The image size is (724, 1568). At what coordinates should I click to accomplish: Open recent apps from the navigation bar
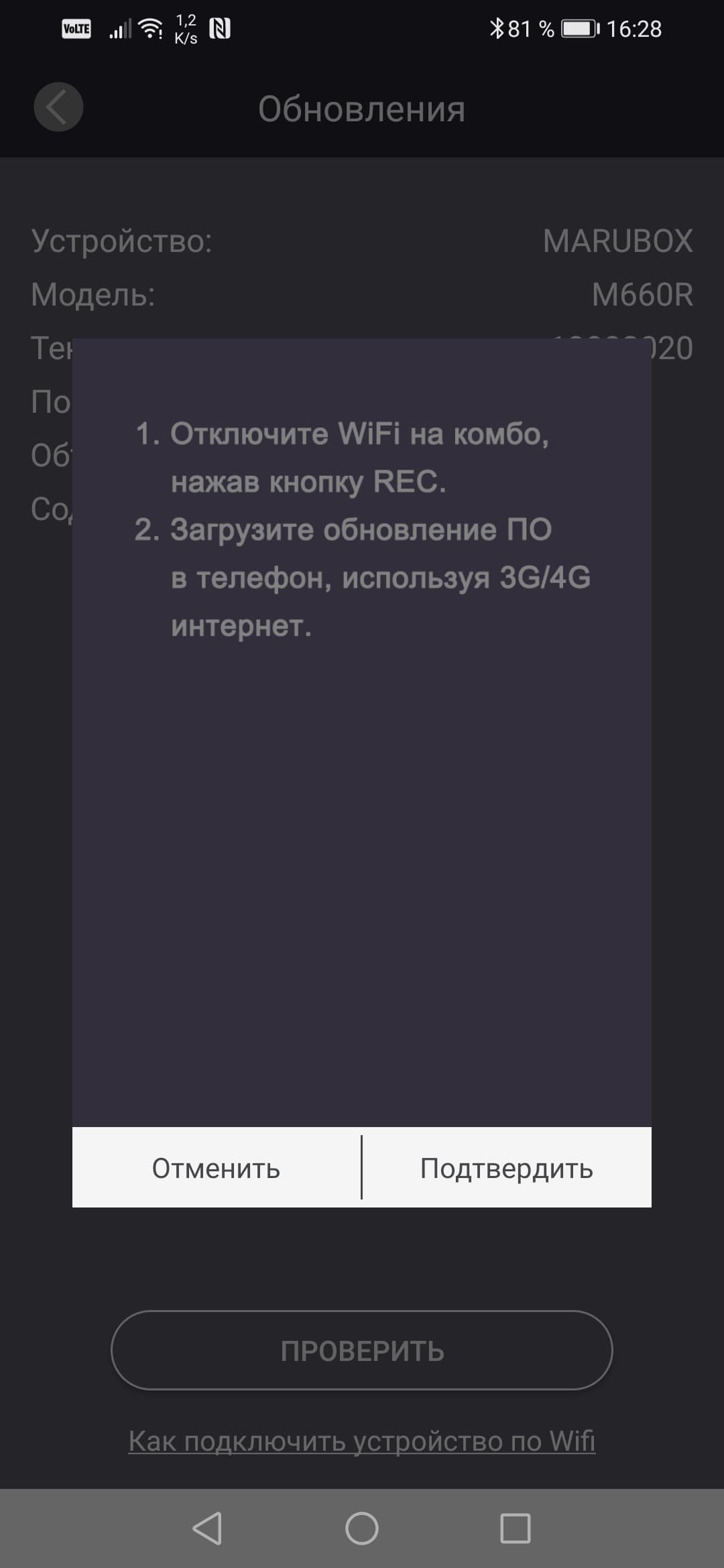[515, 1528]
